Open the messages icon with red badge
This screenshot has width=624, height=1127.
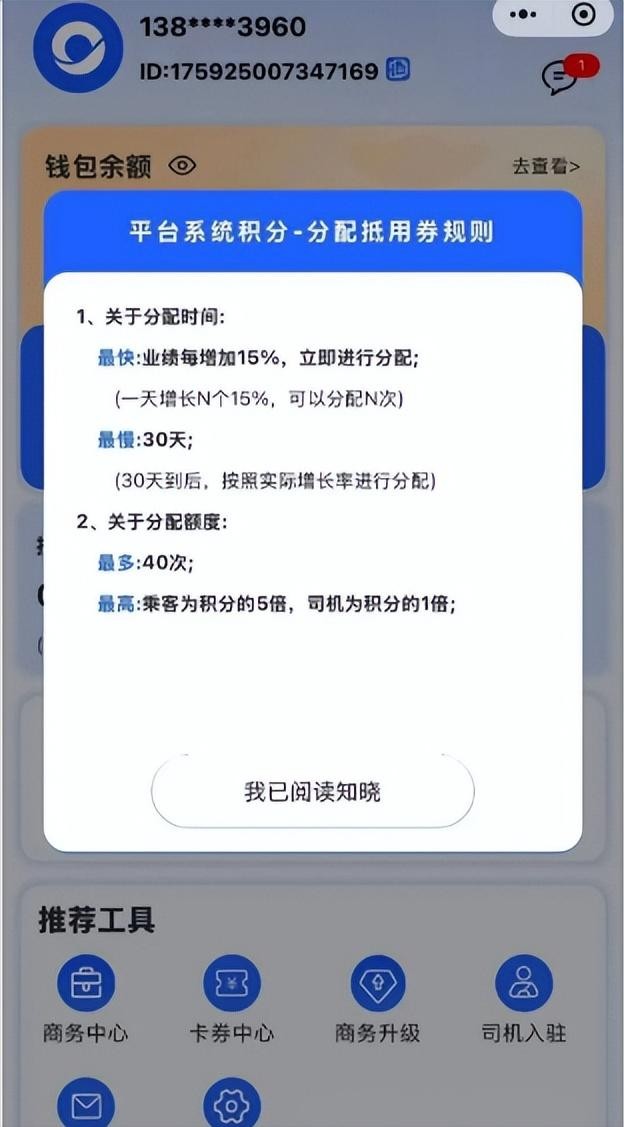pos(561,76)
